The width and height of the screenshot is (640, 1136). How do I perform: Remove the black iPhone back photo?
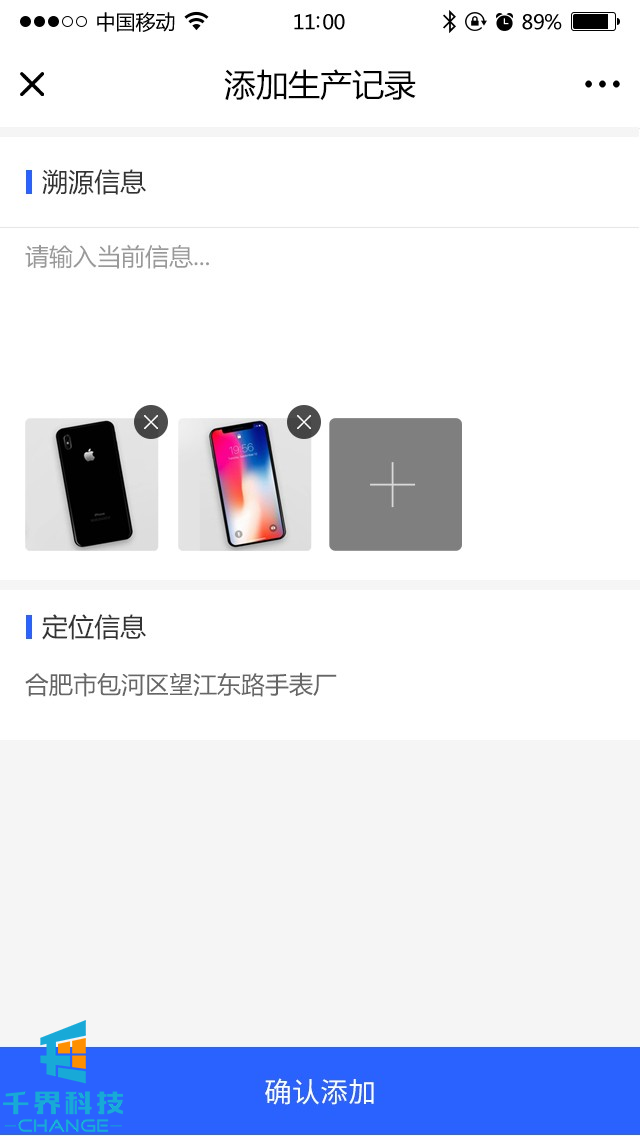[x=151, y=422]
